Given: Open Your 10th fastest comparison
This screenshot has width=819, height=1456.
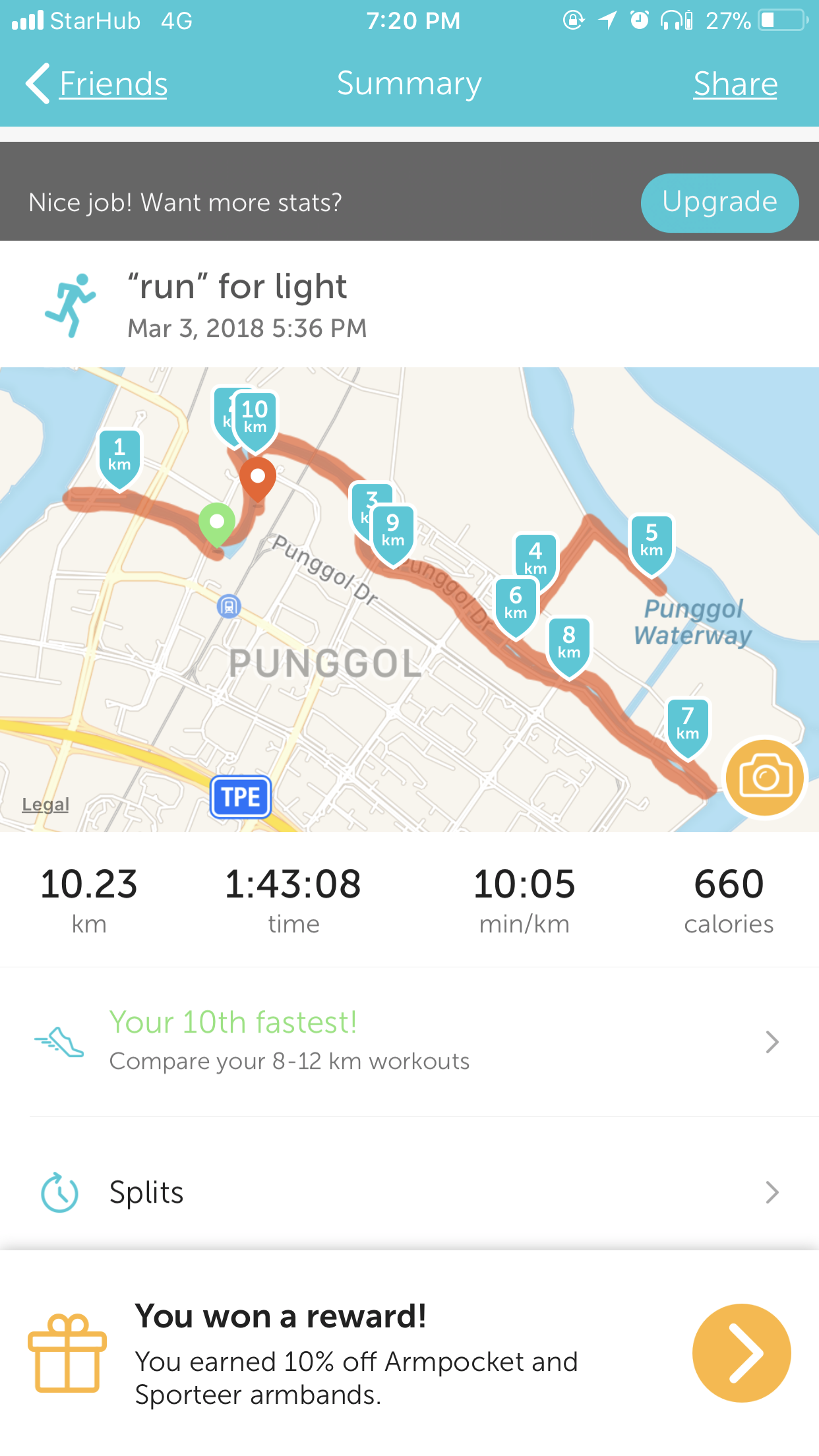Looking at the screenshot, I should click(409, 1042).
